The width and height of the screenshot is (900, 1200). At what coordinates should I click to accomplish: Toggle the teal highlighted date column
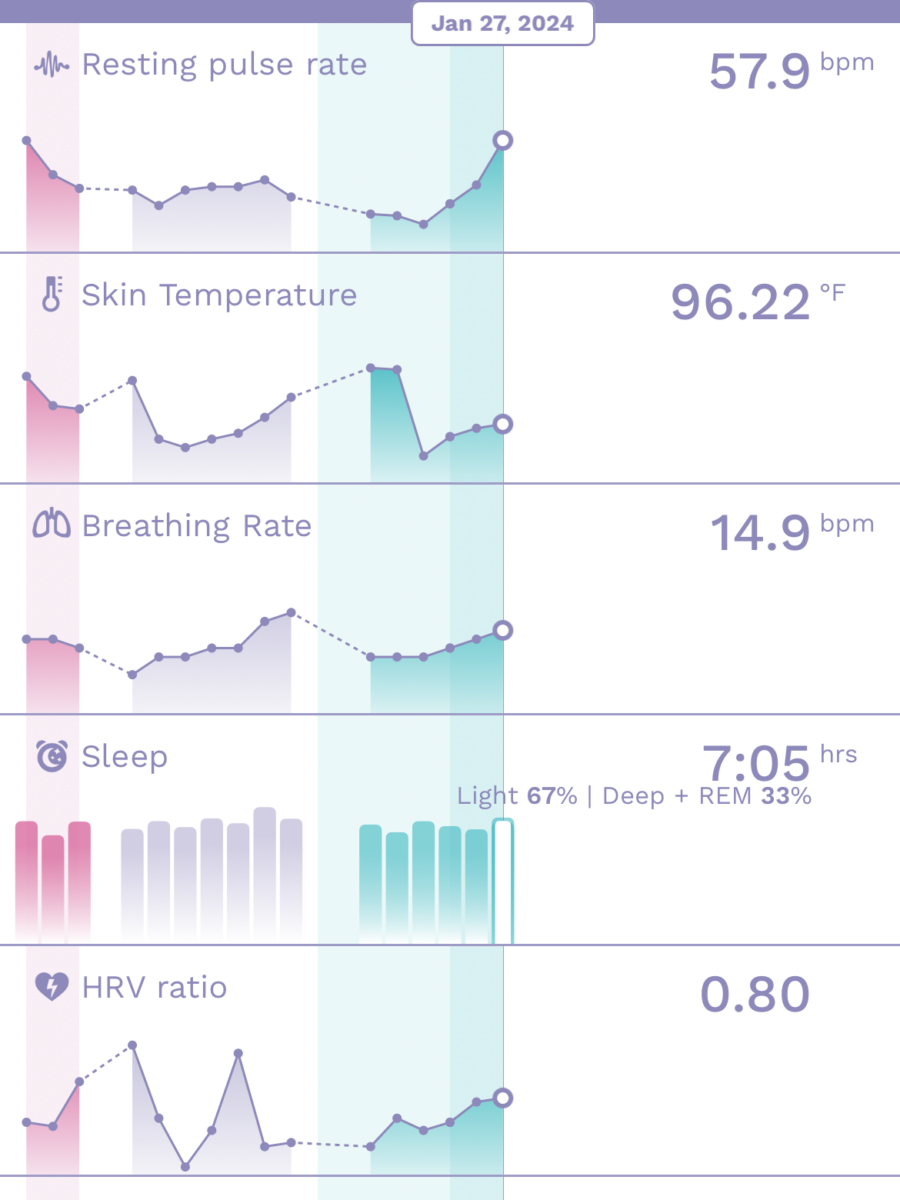point(477,600)
